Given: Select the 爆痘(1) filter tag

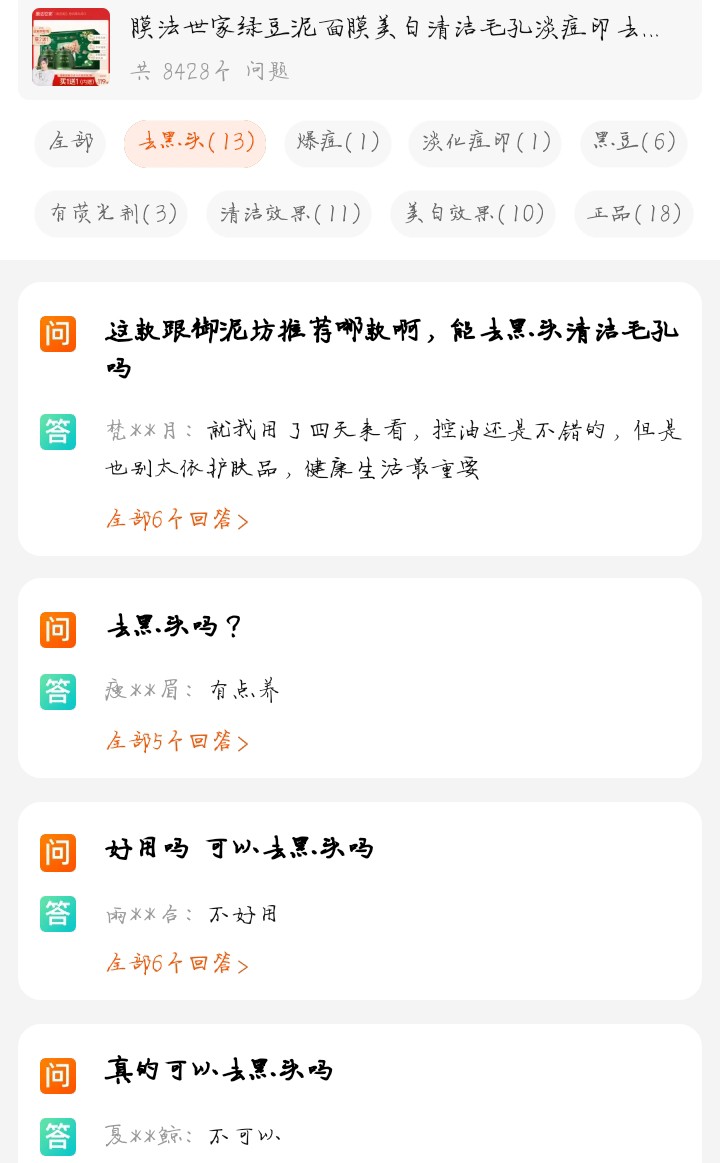Looking at the screenshot, I should [x=337, y=143].
